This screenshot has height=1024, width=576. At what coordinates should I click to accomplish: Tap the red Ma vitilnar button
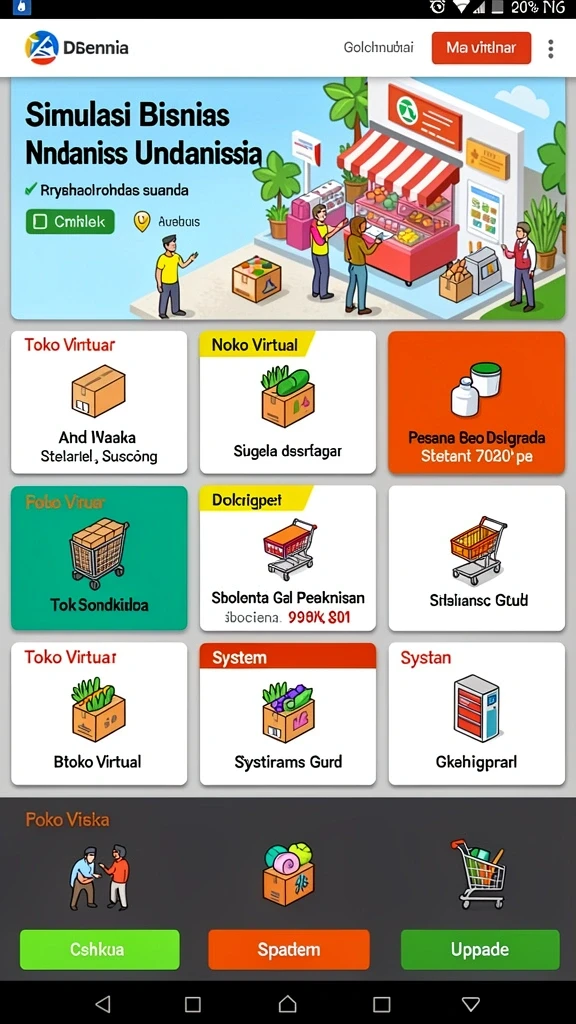pyautogui.click(x=481, y=48)
